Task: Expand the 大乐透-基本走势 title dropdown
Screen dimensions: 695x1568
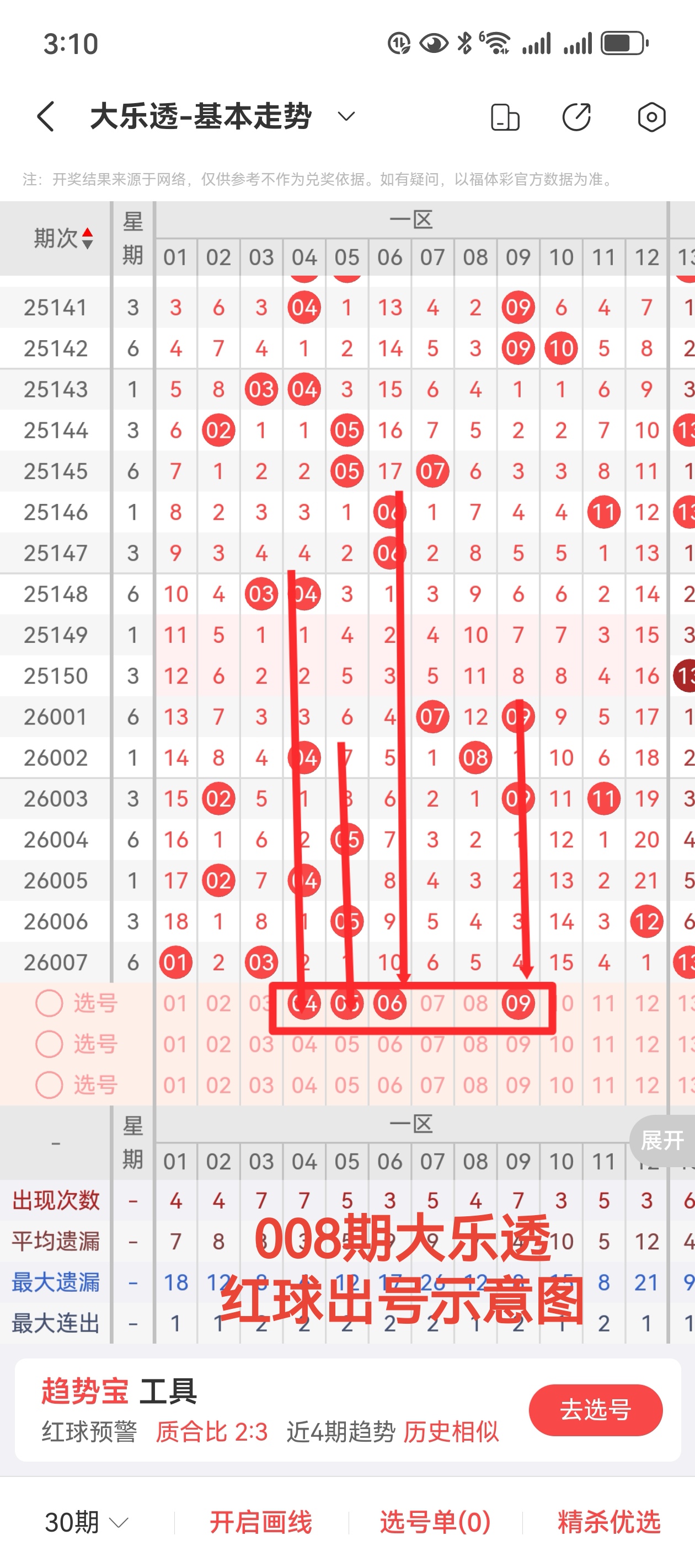Action: (346, 116)
